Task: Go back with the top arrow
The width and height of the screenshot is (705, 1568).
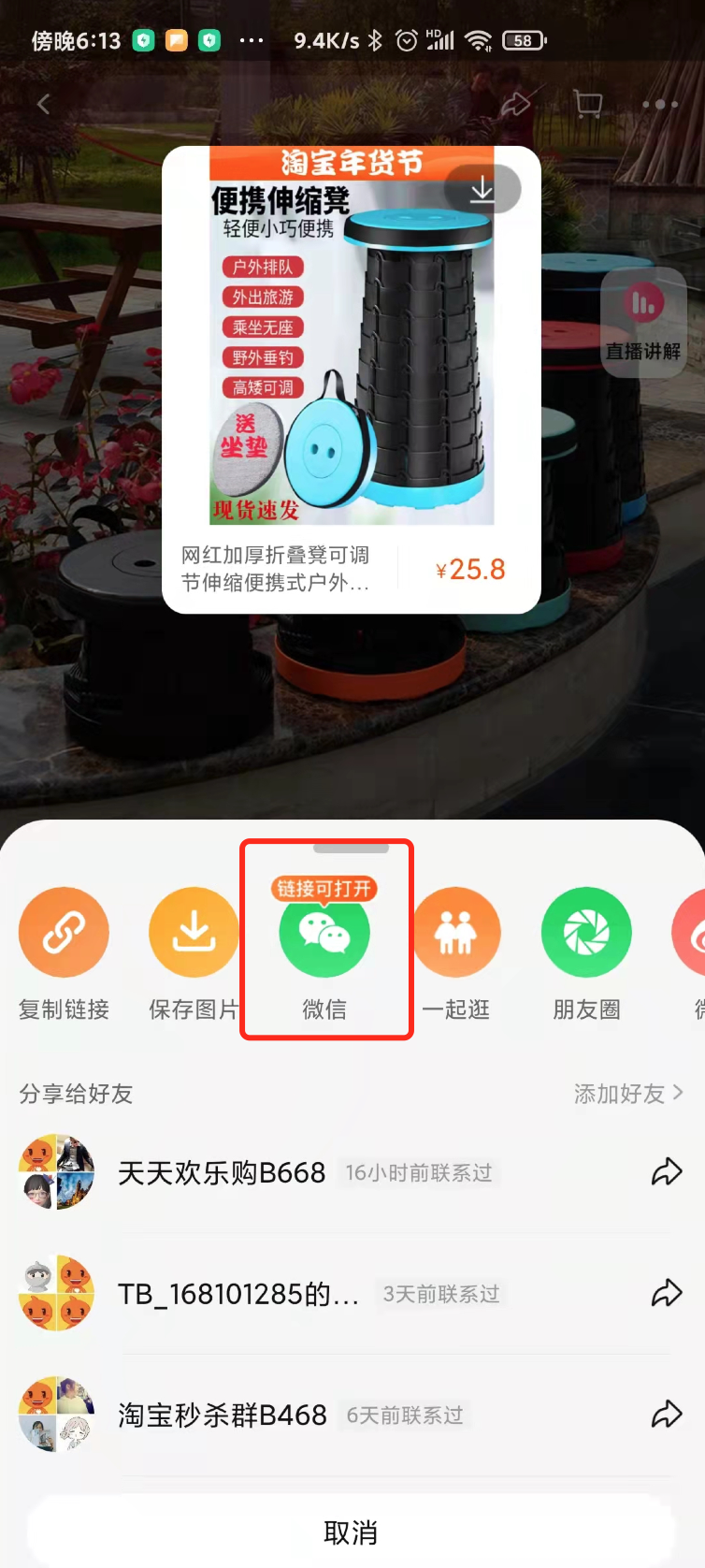Action: coord(43,105)
